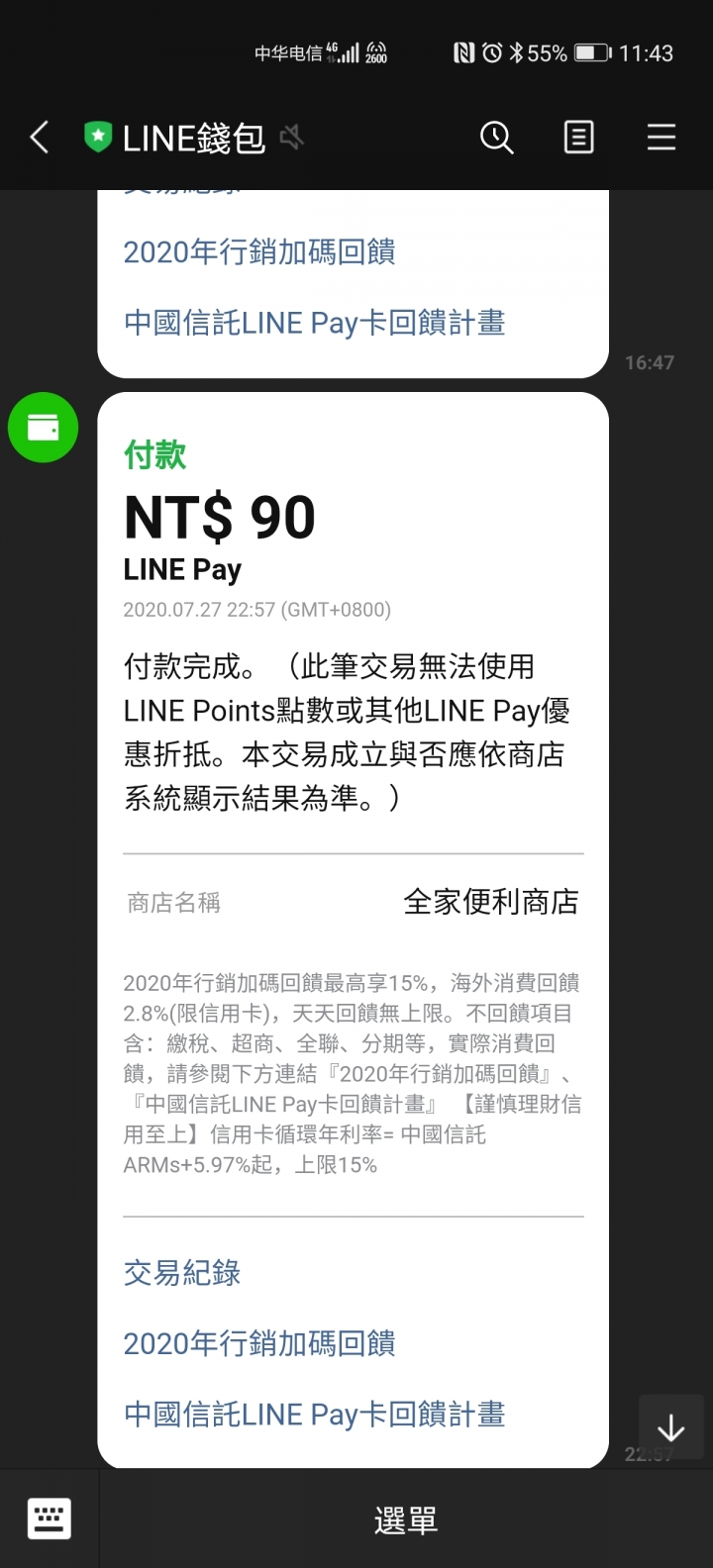Open 2020年行銷加碼回饋 link in the top message card
The width and height of the screenshot is (713, 1568).
[x=259, y=252]
